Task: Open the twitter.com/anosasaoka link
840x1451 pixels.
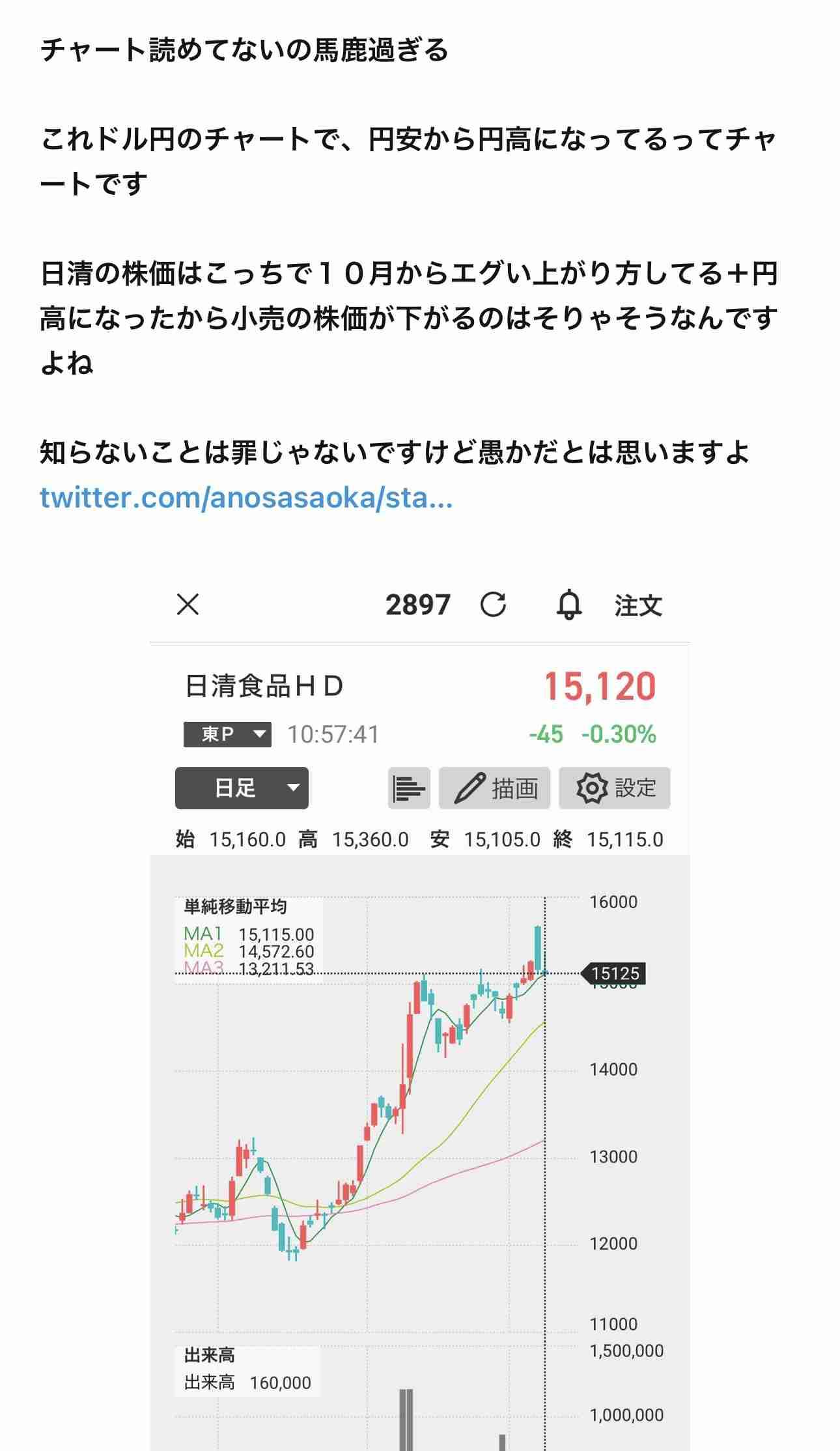Action: tap(246, 498)
